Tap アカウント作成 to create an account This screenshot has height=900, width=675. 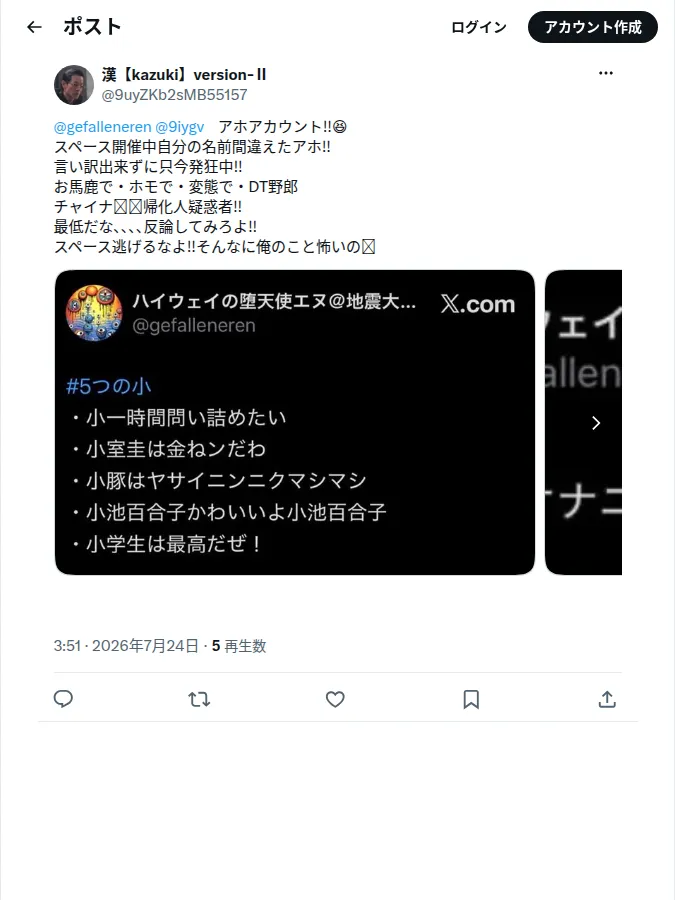point(592,27)
